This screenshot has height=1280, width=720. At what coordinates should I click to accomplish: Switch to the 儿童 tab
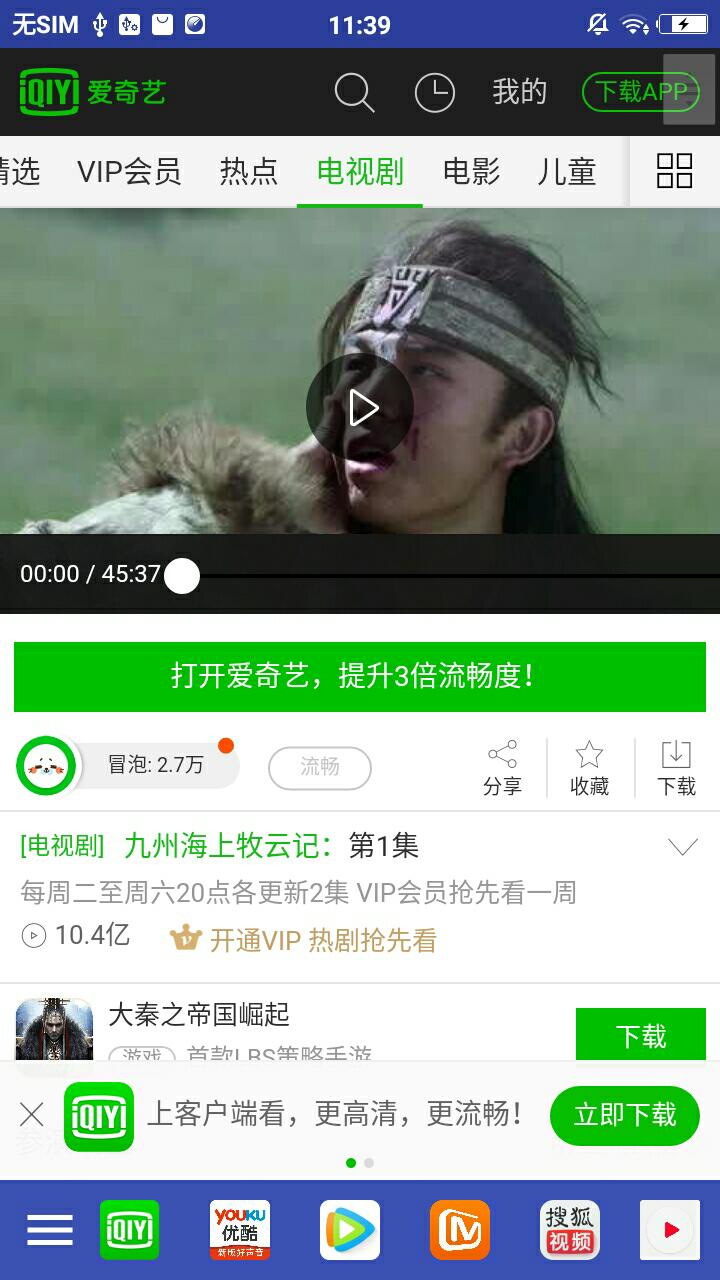[566, 171]
